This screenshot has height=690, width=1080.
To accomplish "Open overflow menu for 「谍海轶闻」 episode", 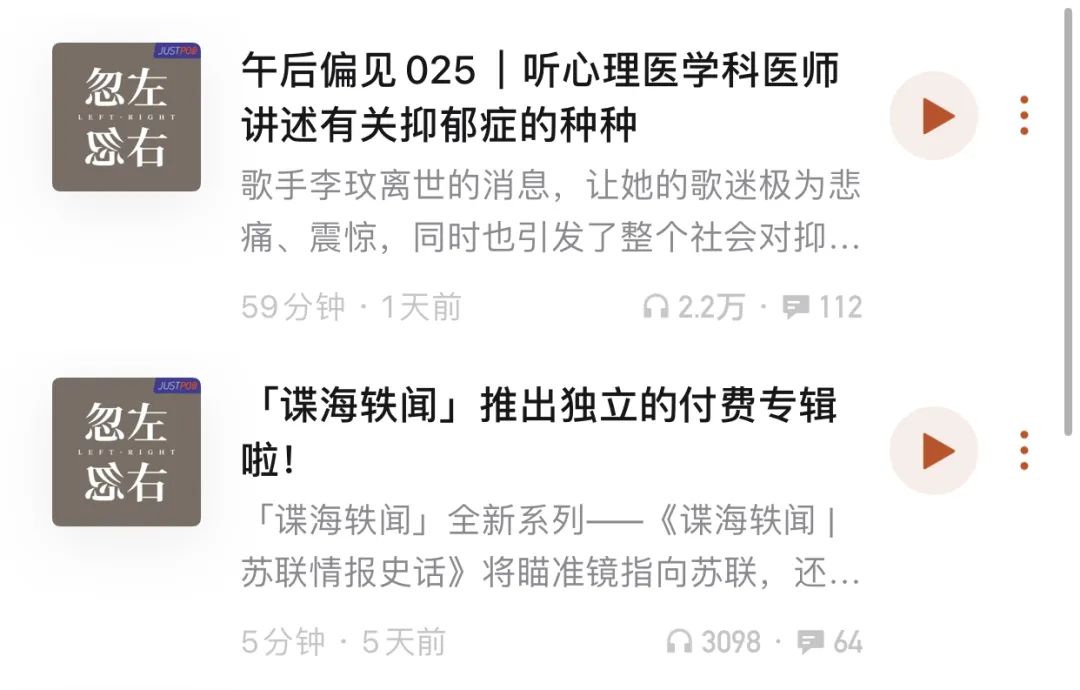I will (1024, 451).
